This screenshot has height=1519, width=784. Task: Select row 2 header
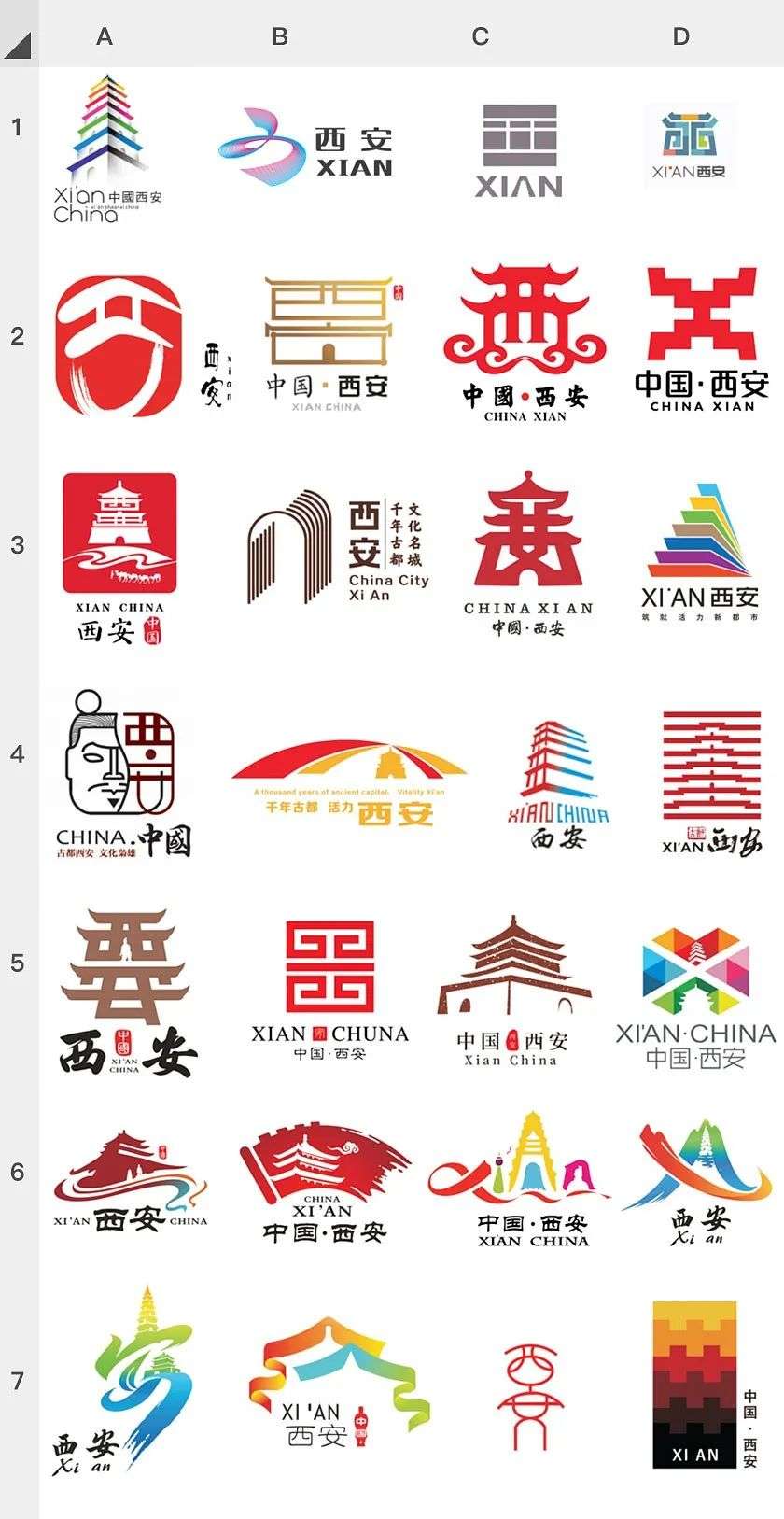point(17,336)
